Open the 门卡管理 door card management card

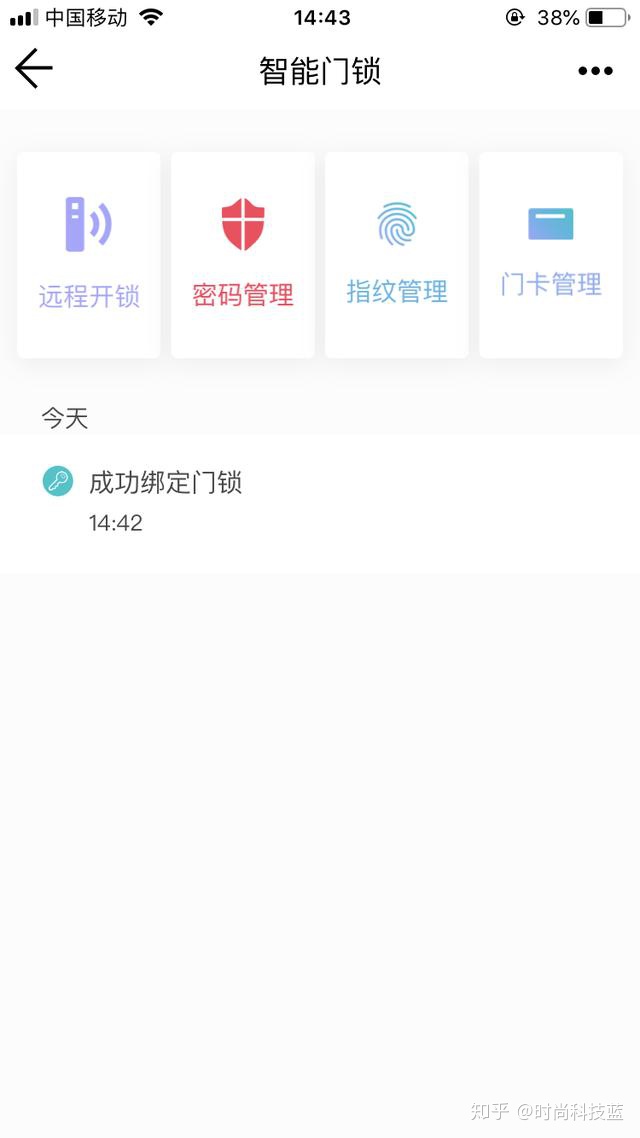point(551,255)
